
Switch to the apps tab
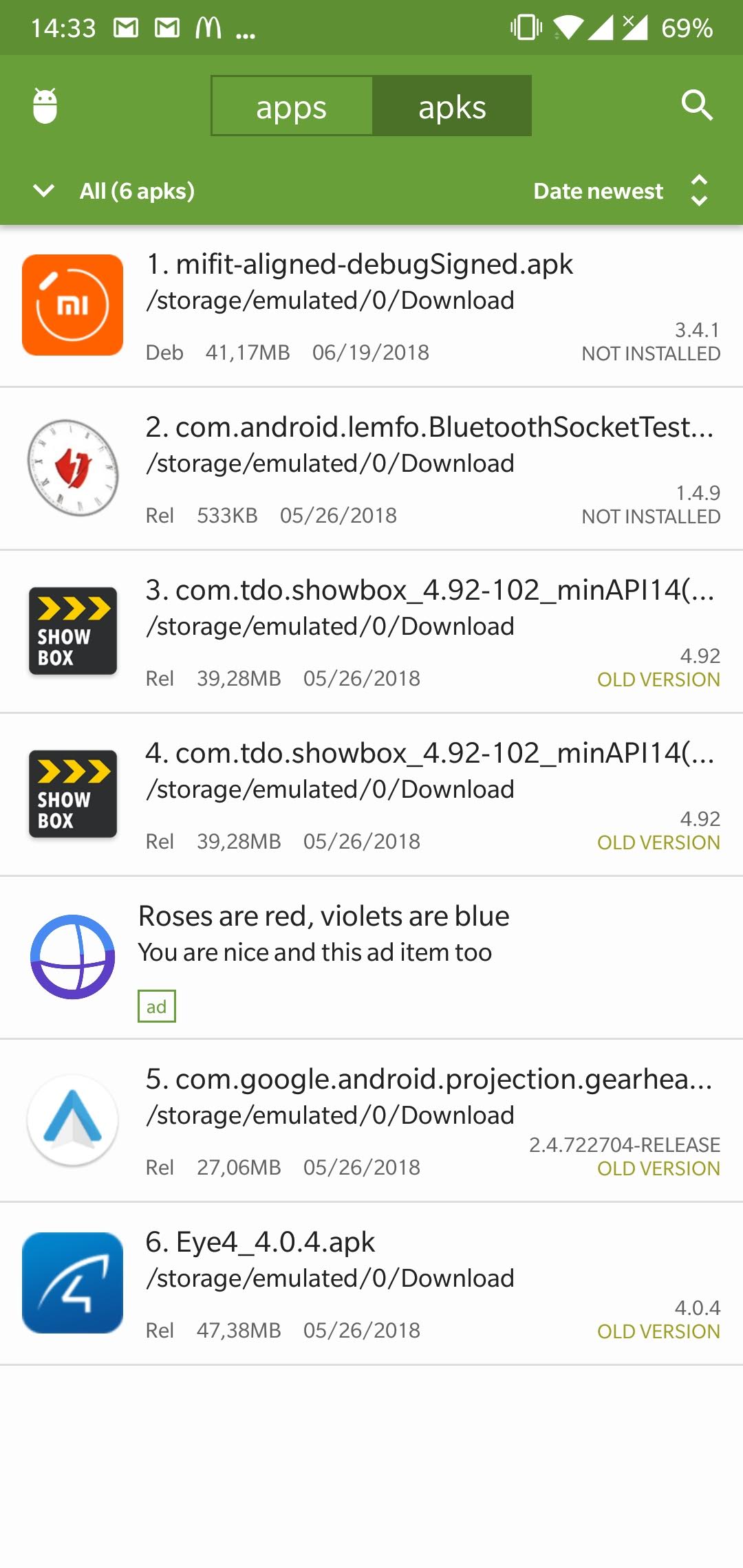[x=292, y=106]
